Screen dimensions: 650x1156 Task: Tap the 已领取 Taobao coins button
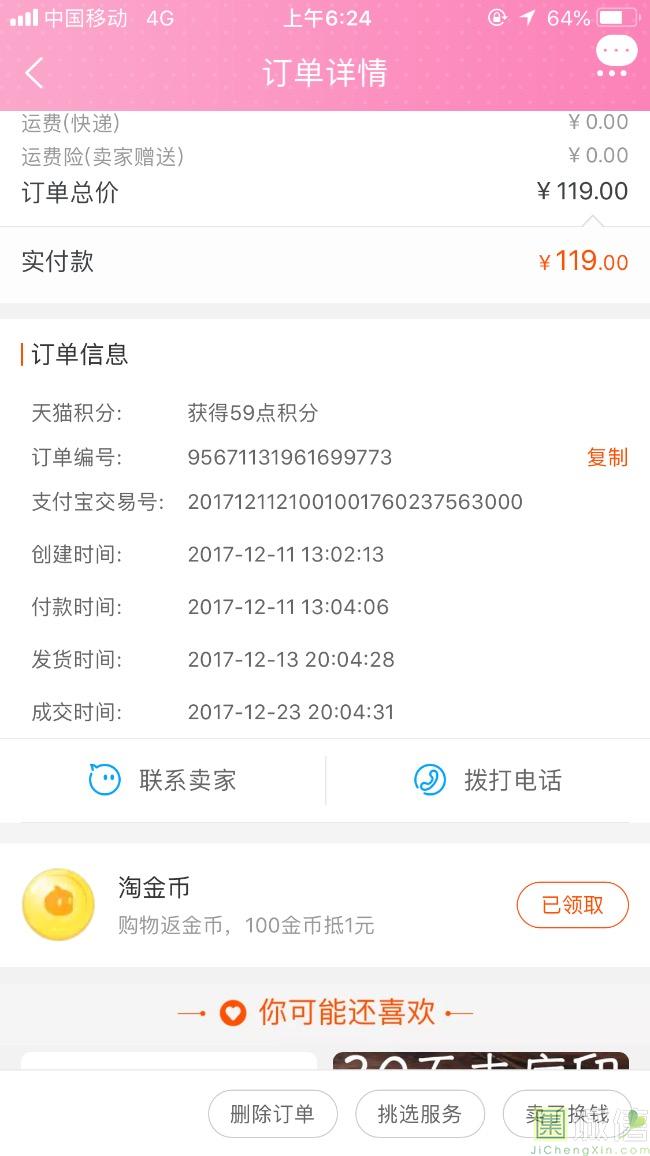(572, 905)
